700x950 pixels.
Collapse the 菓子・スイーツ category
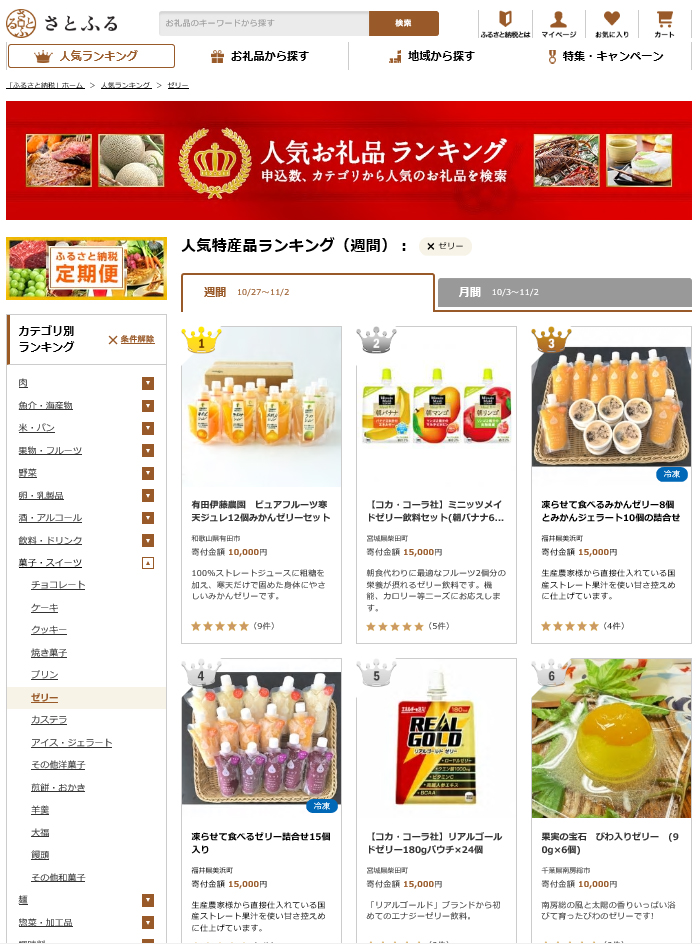148,563
